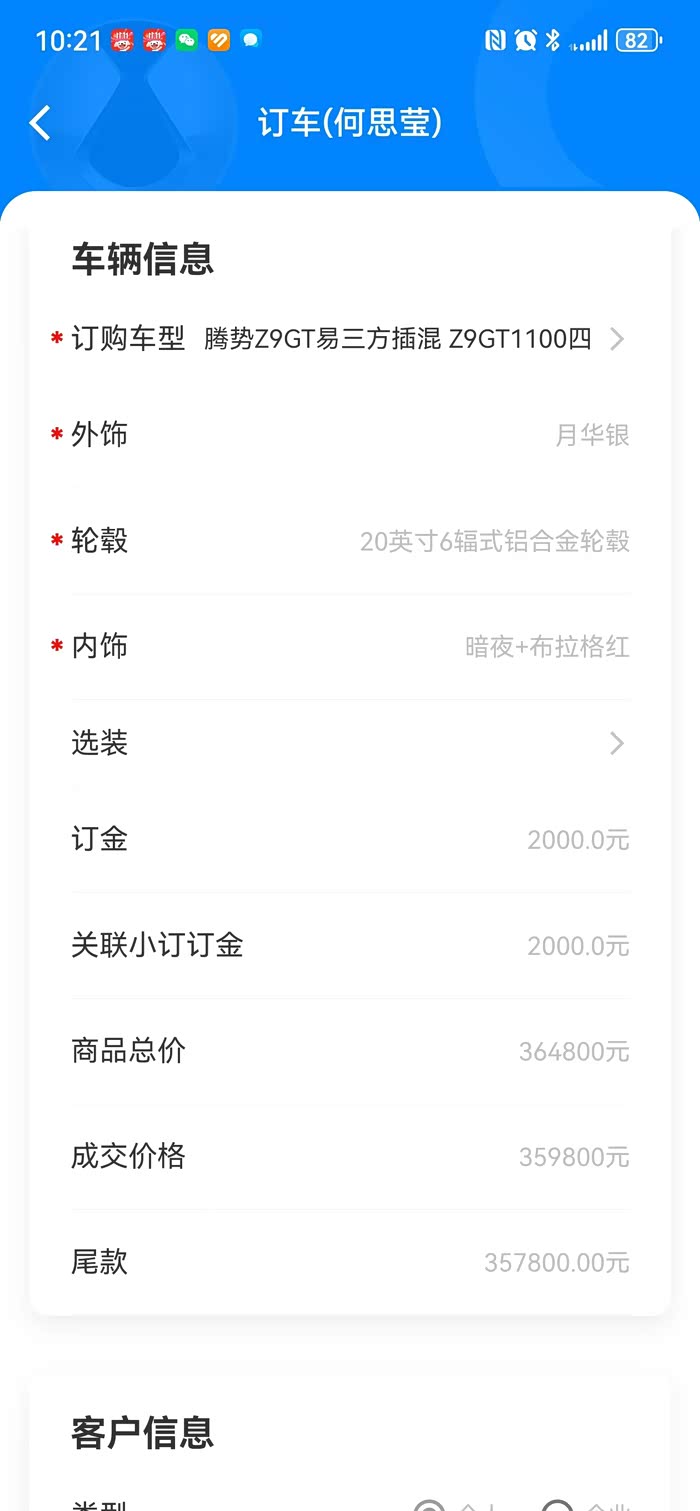Viewport: 700px width, 1511px height.
Task: Pick the 内饰 interior color field
Action: (x=546, y=647)
